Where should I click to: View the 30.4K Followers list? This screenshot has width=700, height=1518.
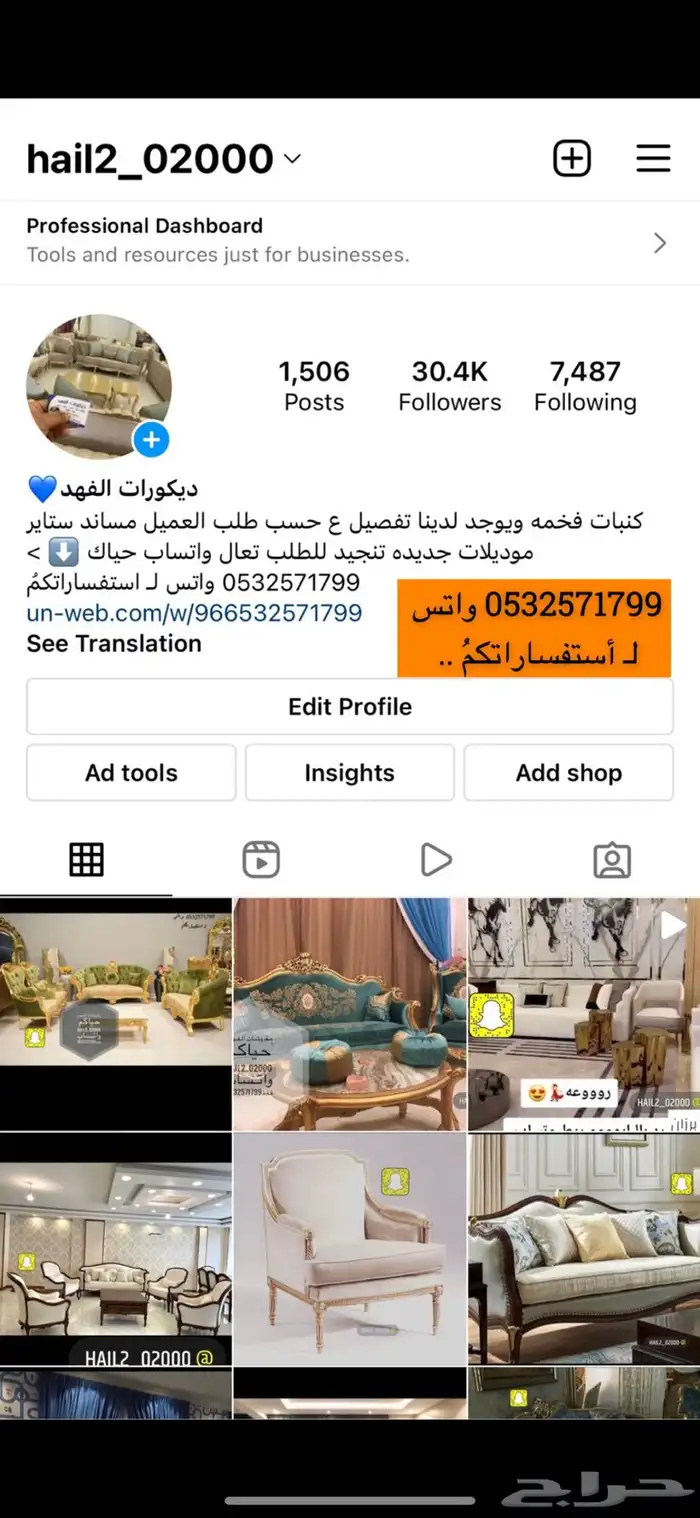point(449,386)
